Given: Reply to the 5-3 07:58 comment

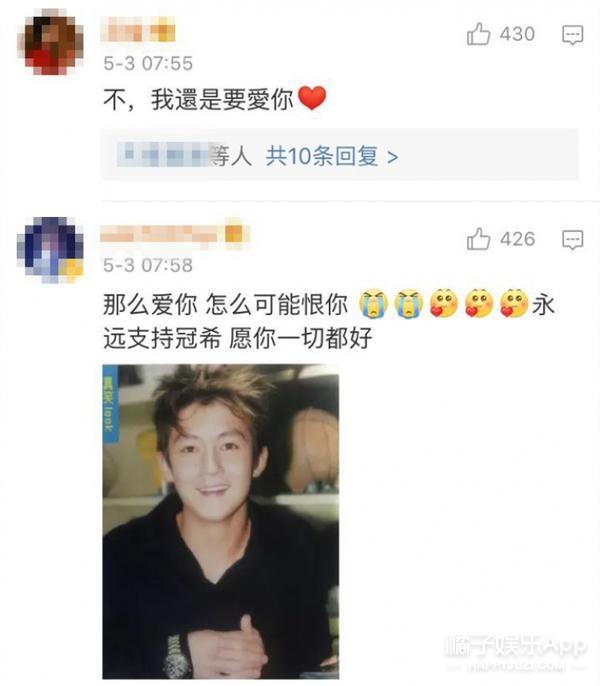Looking at the screenshot, I should [x=572, y=239].
